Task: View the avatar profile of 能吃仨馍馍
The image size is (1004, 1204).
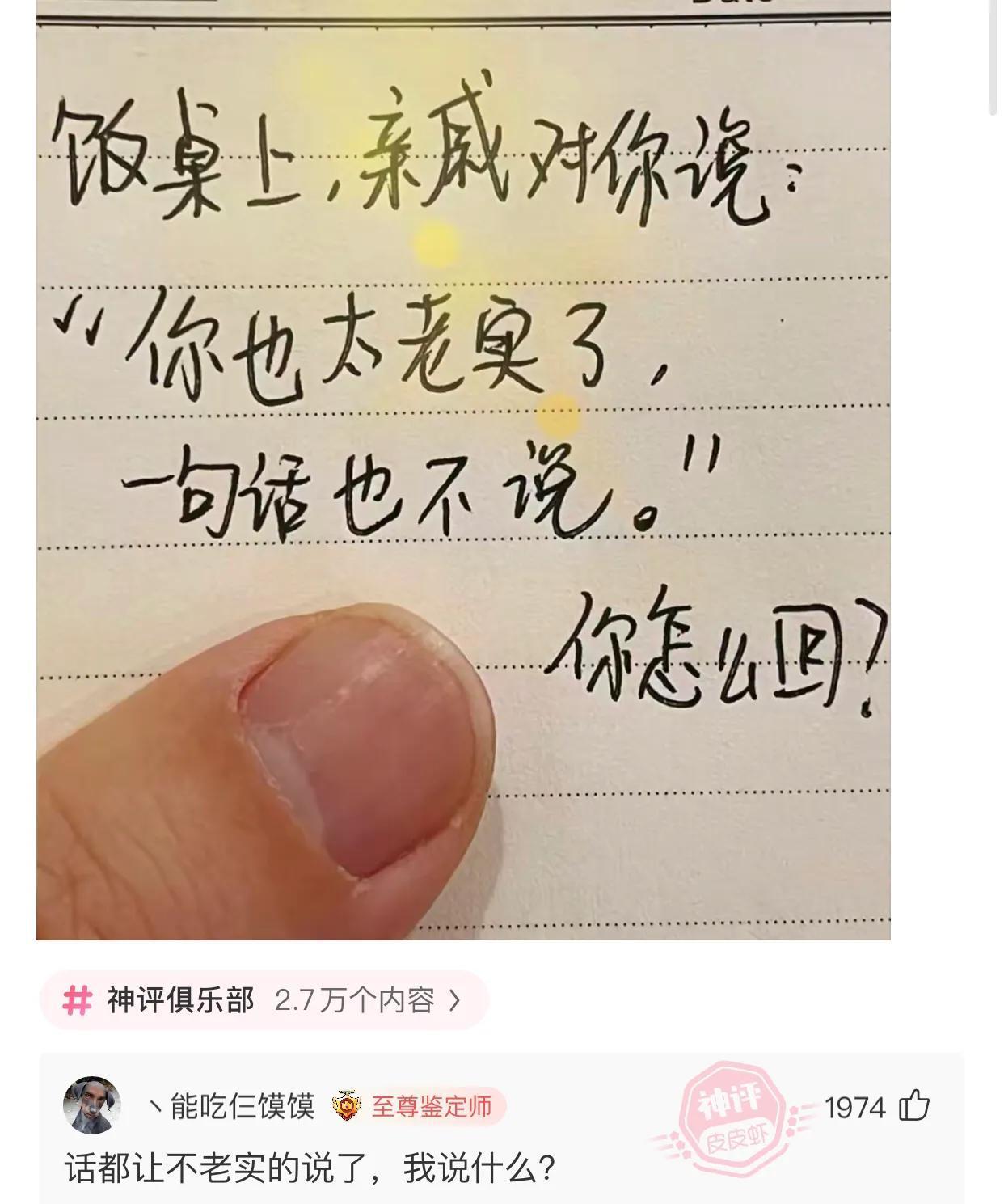Action: [x=92, y=1105]
